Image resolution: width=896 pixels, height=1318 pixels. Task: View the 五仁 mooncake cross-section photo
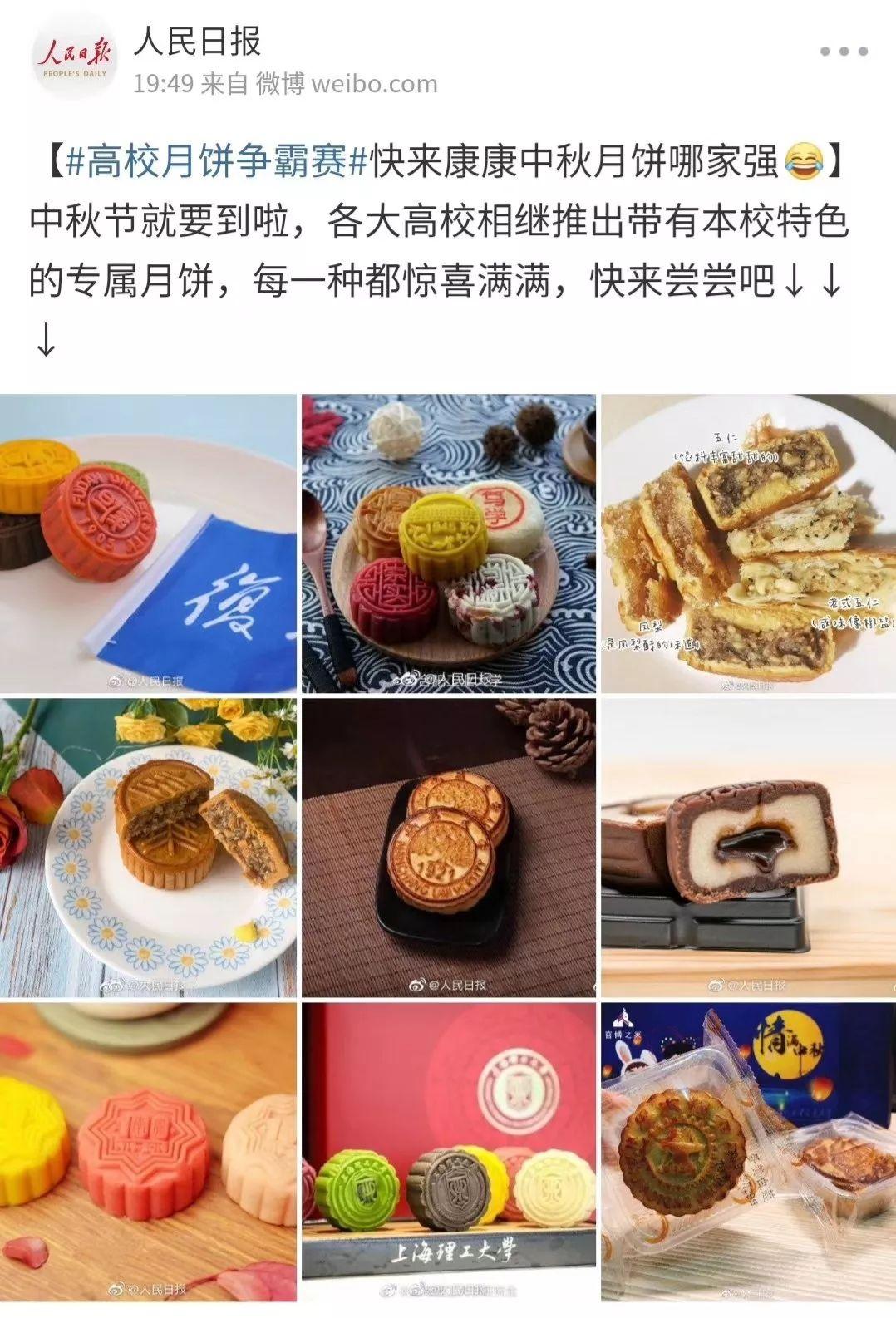[747, 542]
